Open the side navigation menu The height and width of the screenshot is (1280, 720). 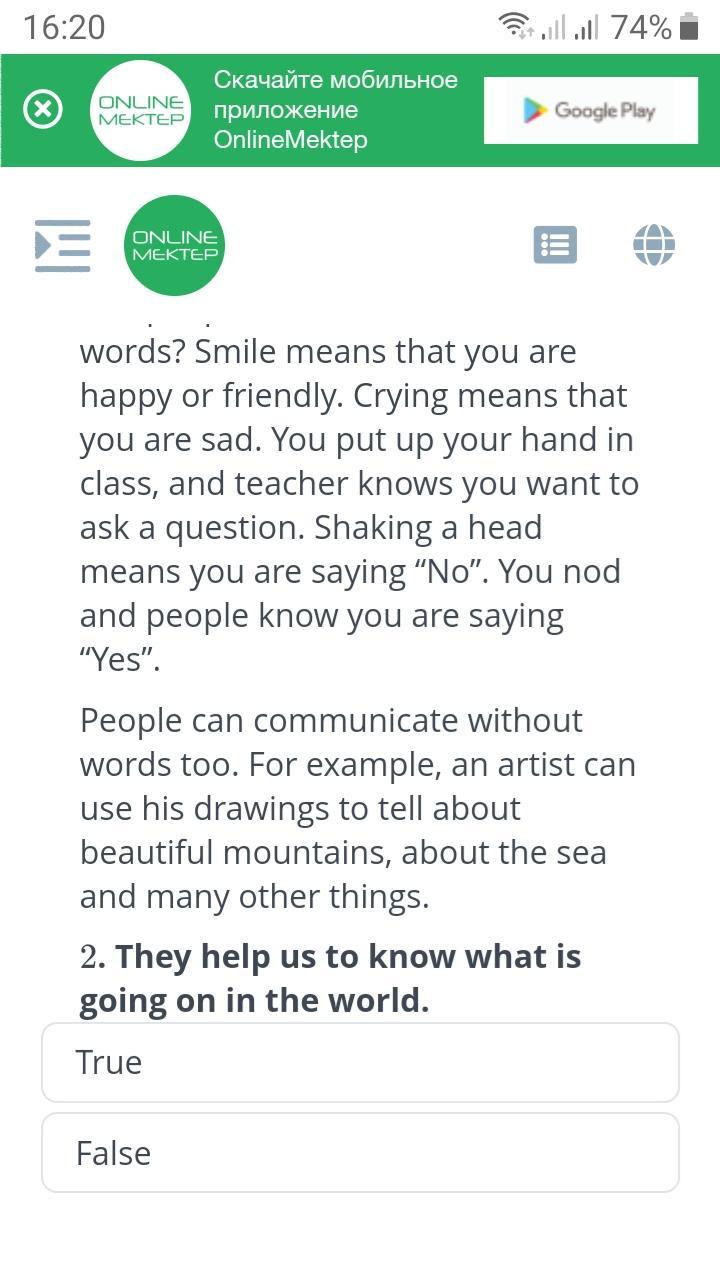point(63,245)
